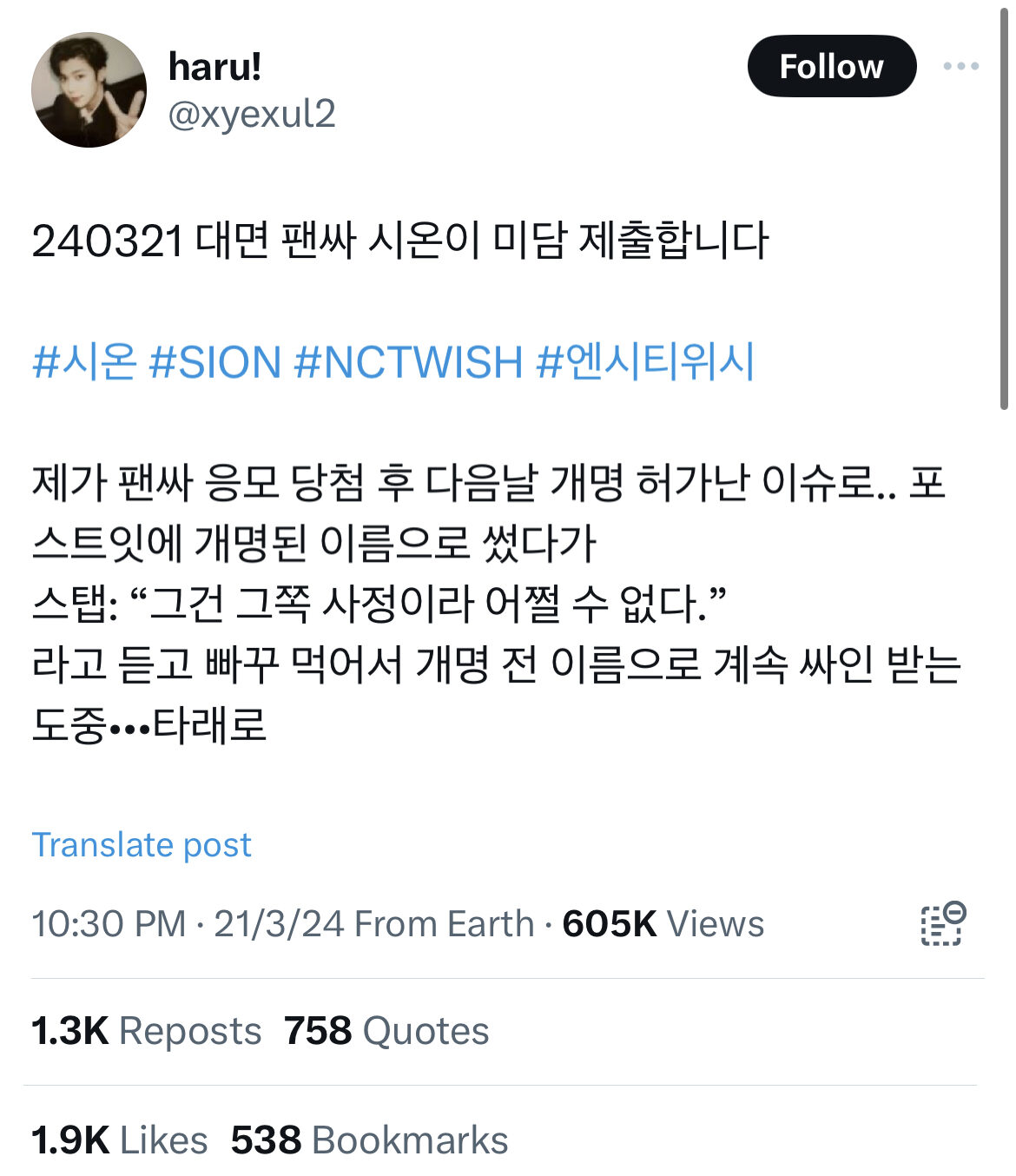Open the #NCTWISH hashtag
This screenshot has width=1016, height=1176.
click(x=408, y=361)
